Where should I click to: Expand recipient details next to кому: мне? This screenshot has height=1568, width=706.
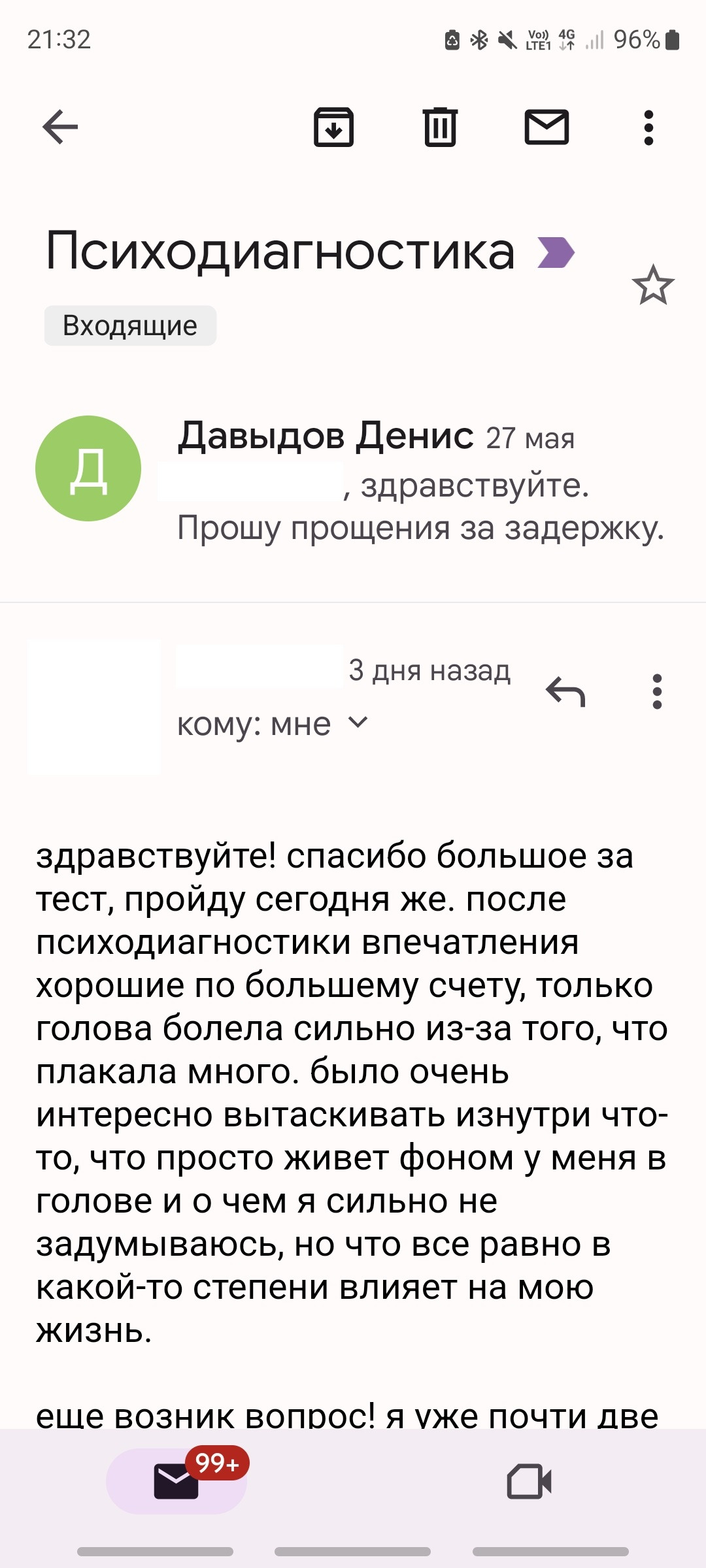358,723
